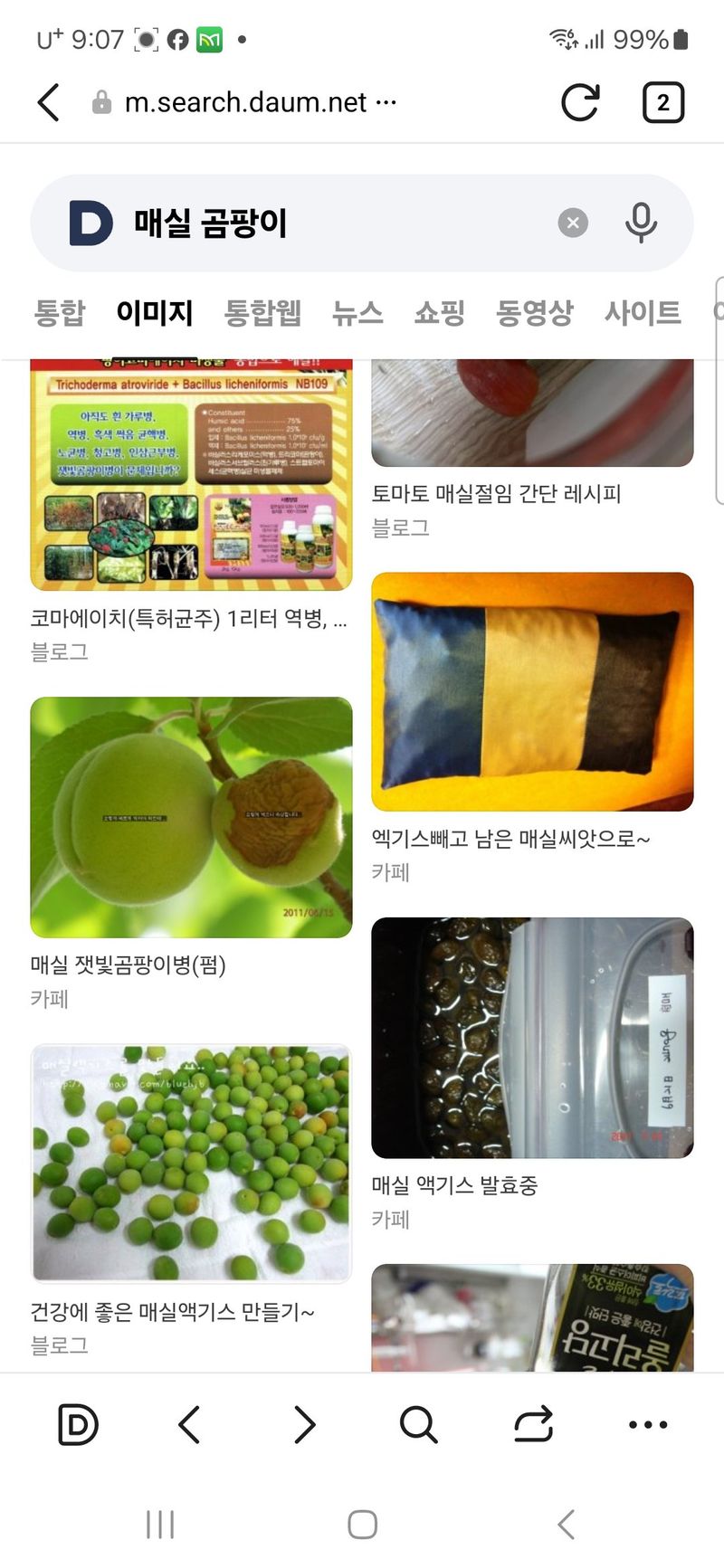Viewport: 724px width, 1568px height.
Task: Go back using the browser's top arrow
Action: pos(49,102)
